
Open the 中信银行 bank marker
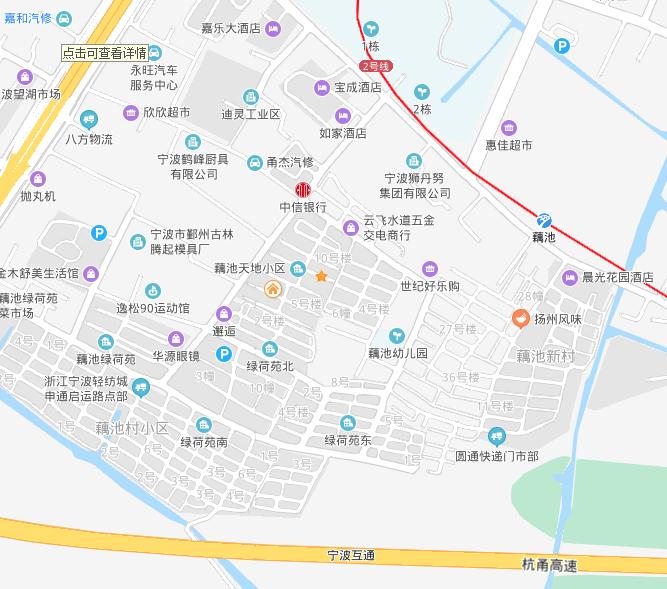coord(303,190)
